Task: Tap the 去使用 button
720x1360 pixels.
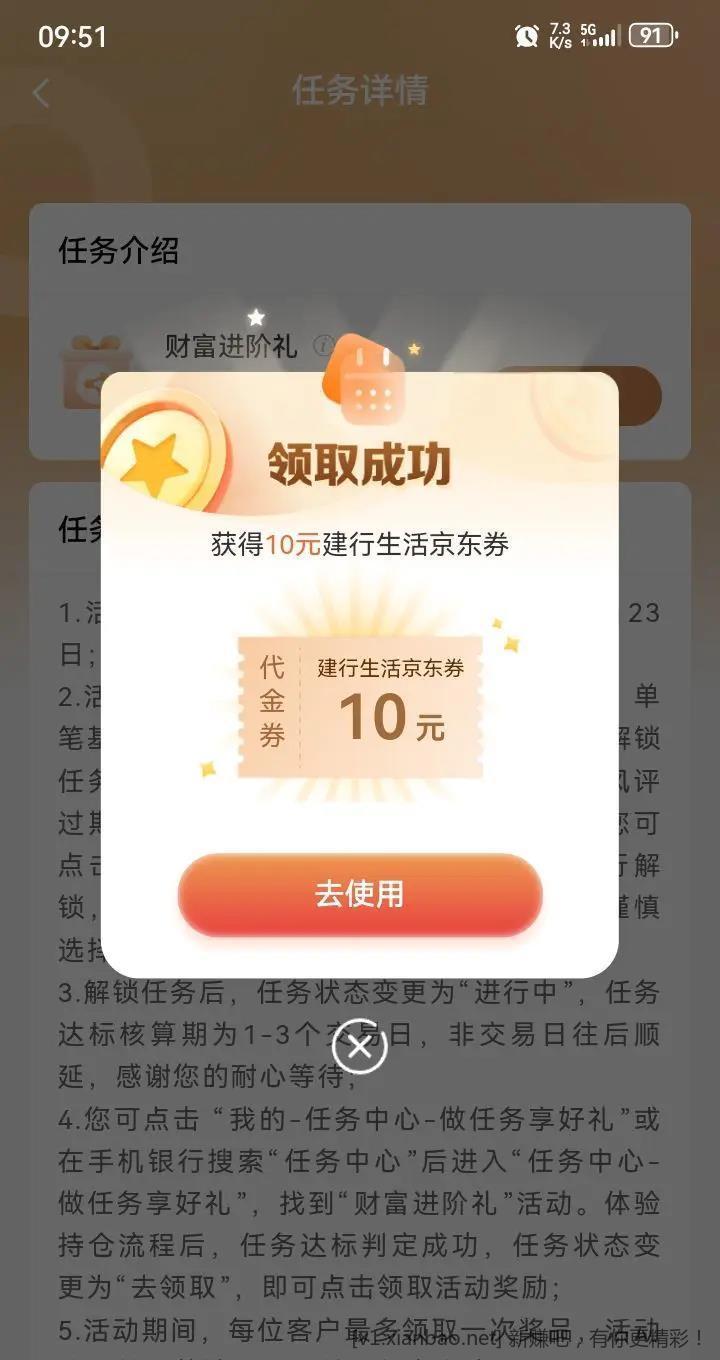Action: pos(360,894)
